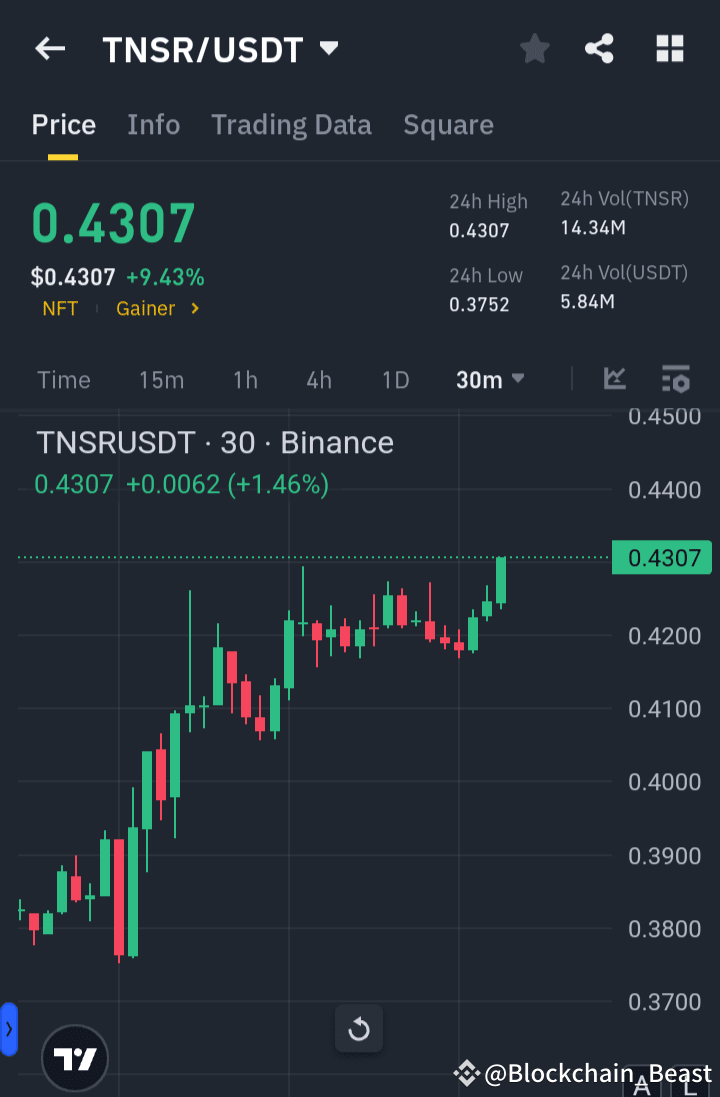720x1097 pixels.
Task: Select the NFT category label
Action: pyautogui.click(x=59, y=309)
